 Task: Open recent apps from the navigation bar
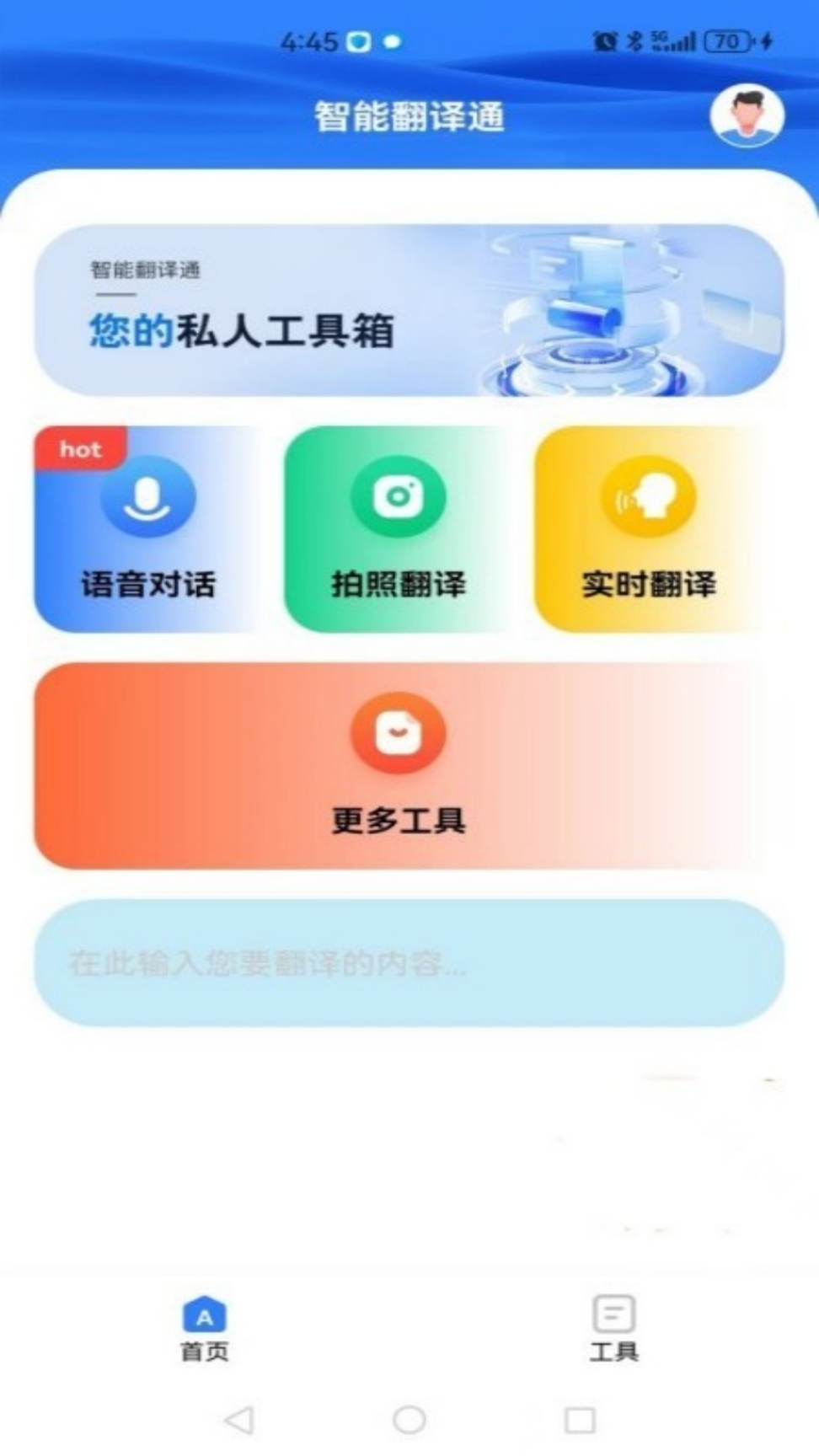coord(580,1420)
